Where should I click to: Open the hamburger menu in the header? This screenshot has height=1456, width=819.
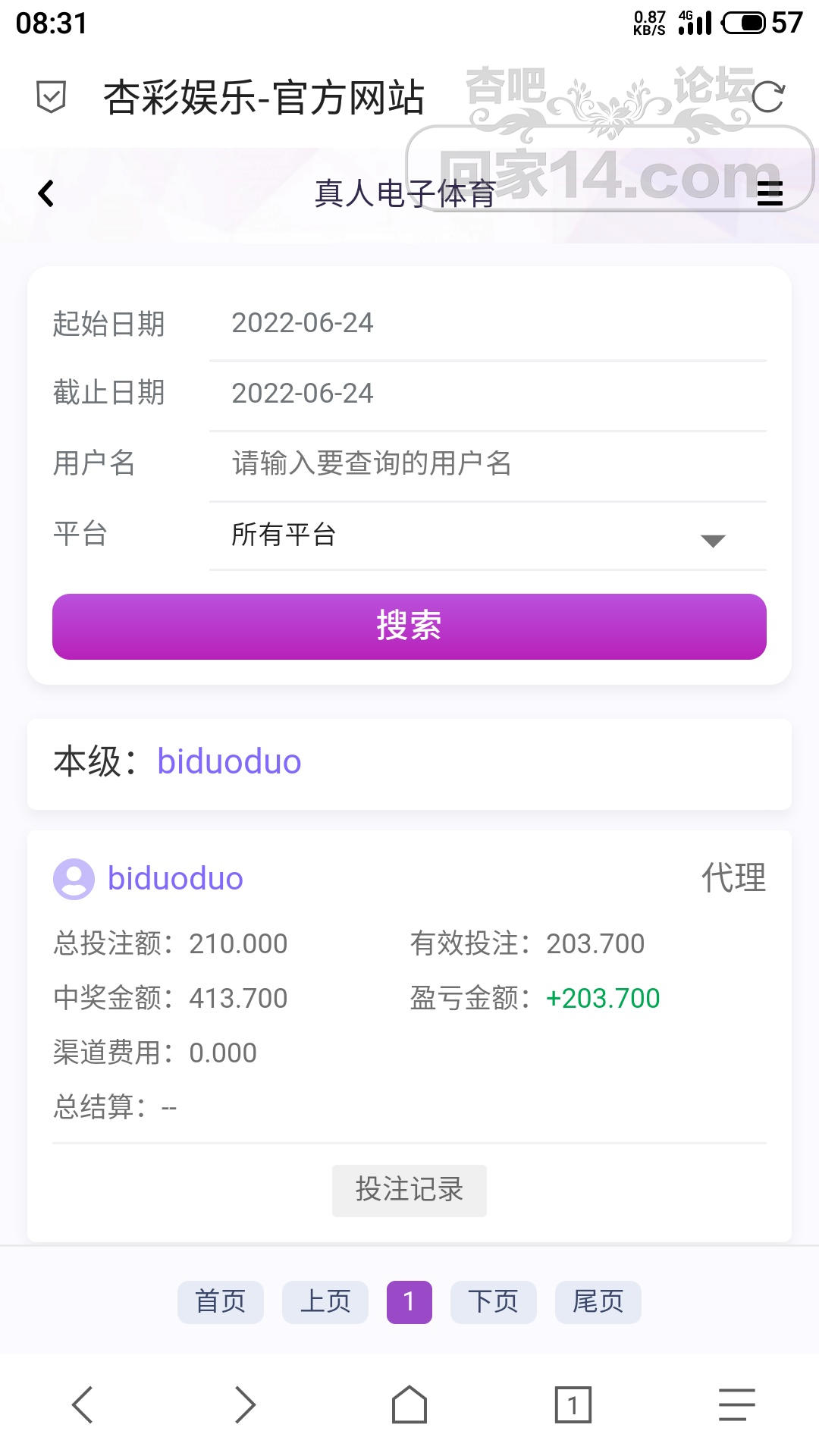pyautogui.click(x=770, y=193)
